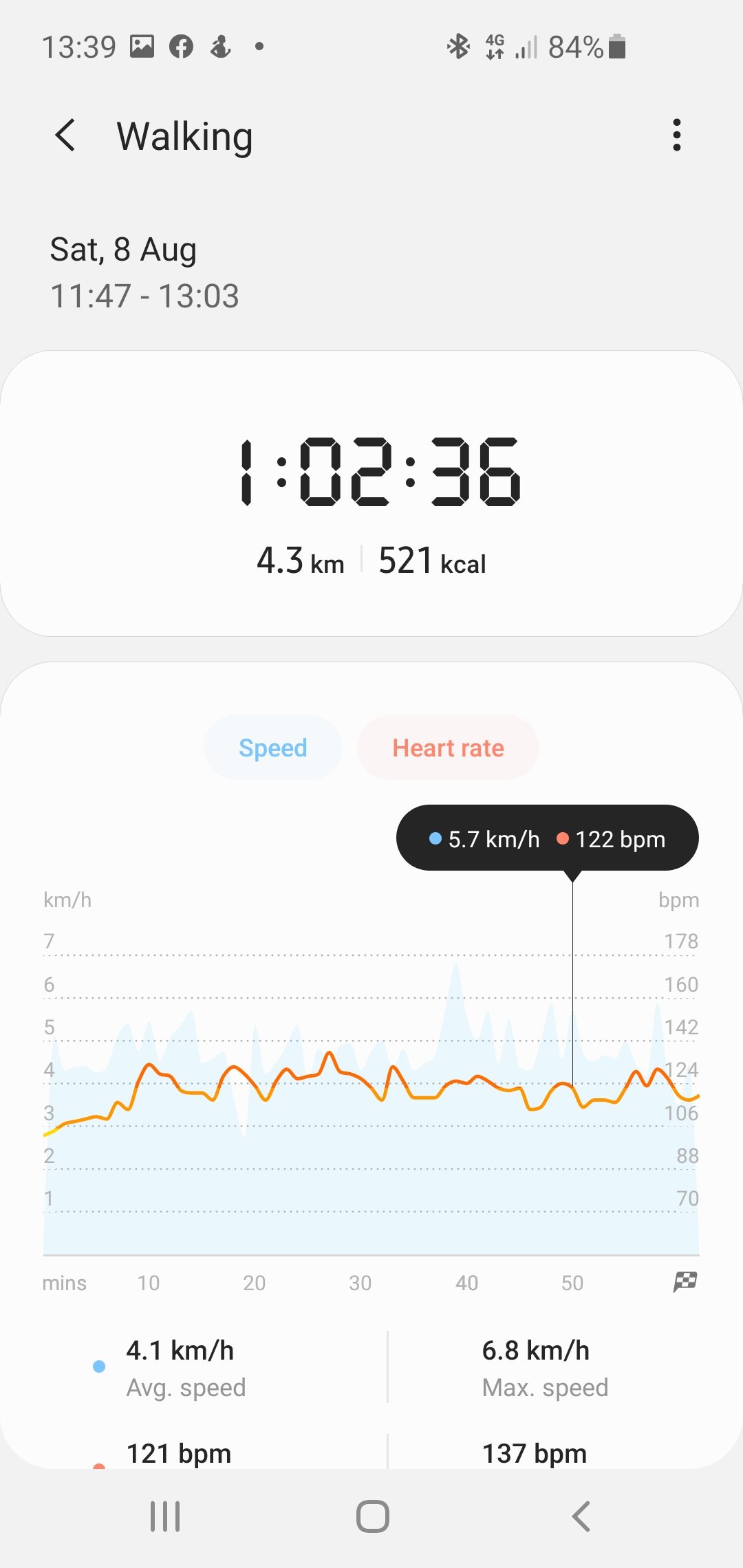
Task: Open the three-dot overflow menu
Action: (x=676, y=135)
